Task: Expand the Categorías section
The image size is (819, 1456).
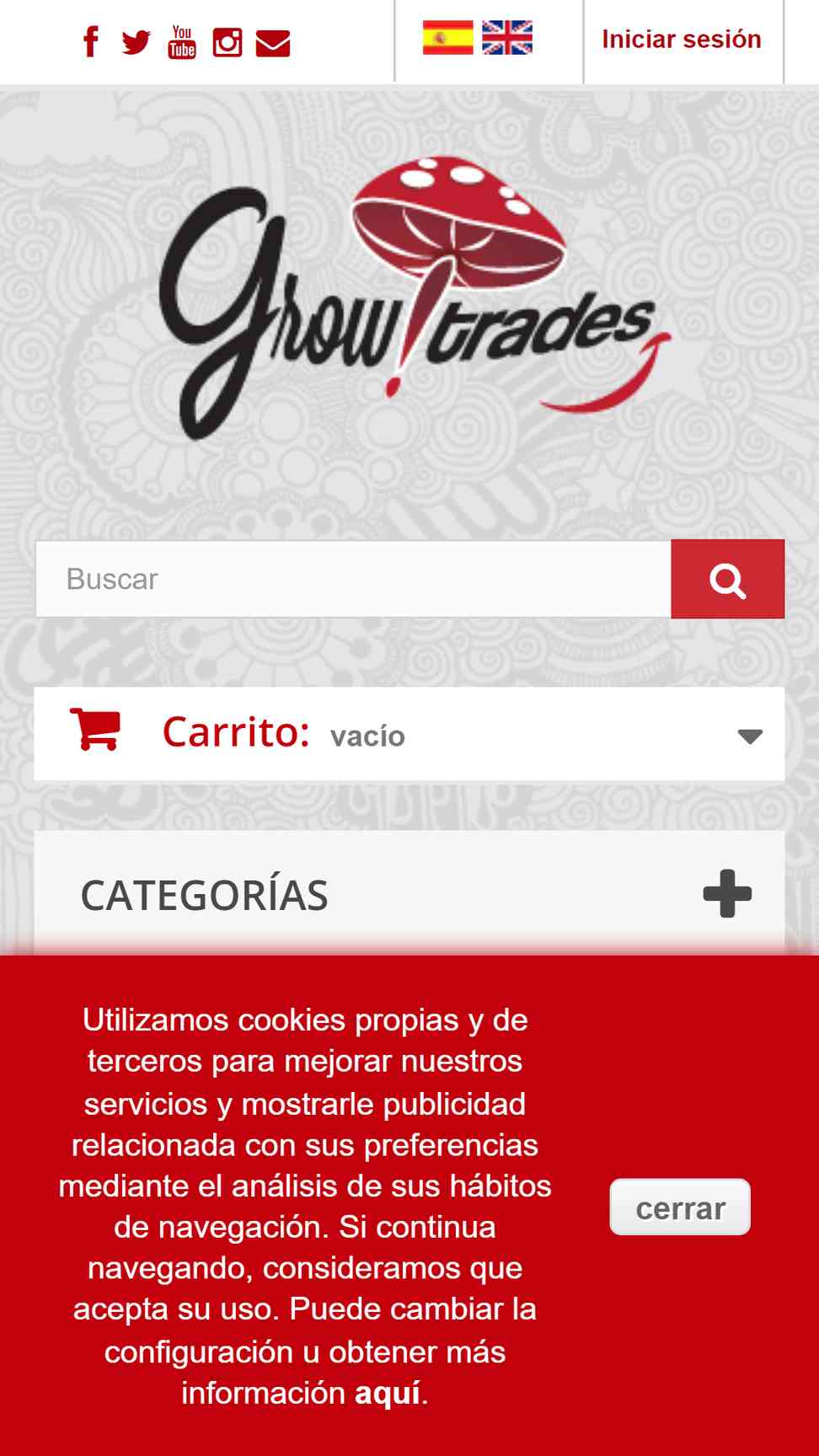Action: [x=409, y=894]
